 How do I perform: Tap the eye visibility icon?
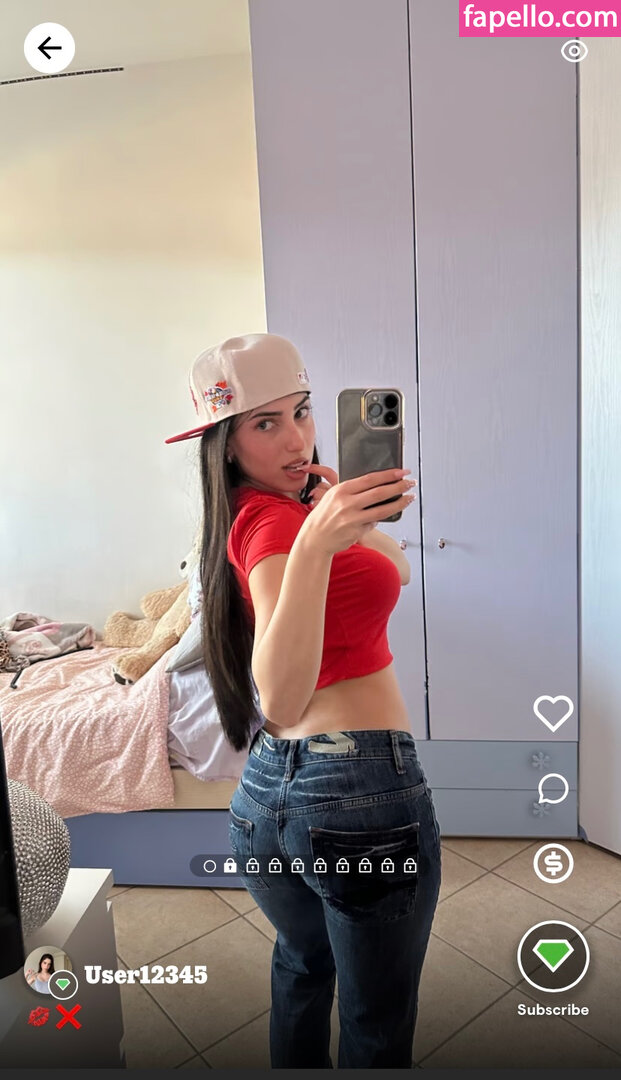574,51
